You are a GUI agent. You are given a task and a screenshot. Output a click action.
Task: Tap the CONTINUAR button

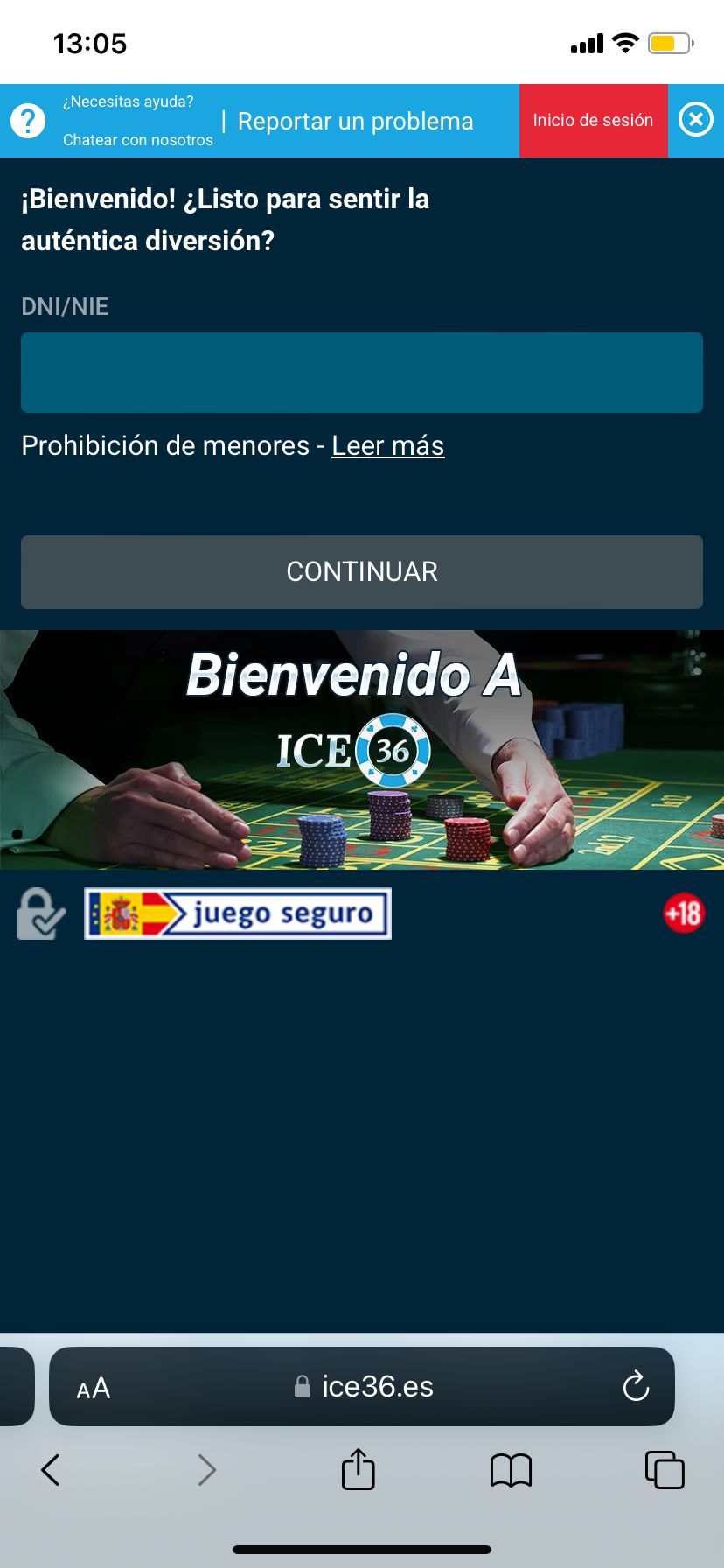tap(362, 572)
